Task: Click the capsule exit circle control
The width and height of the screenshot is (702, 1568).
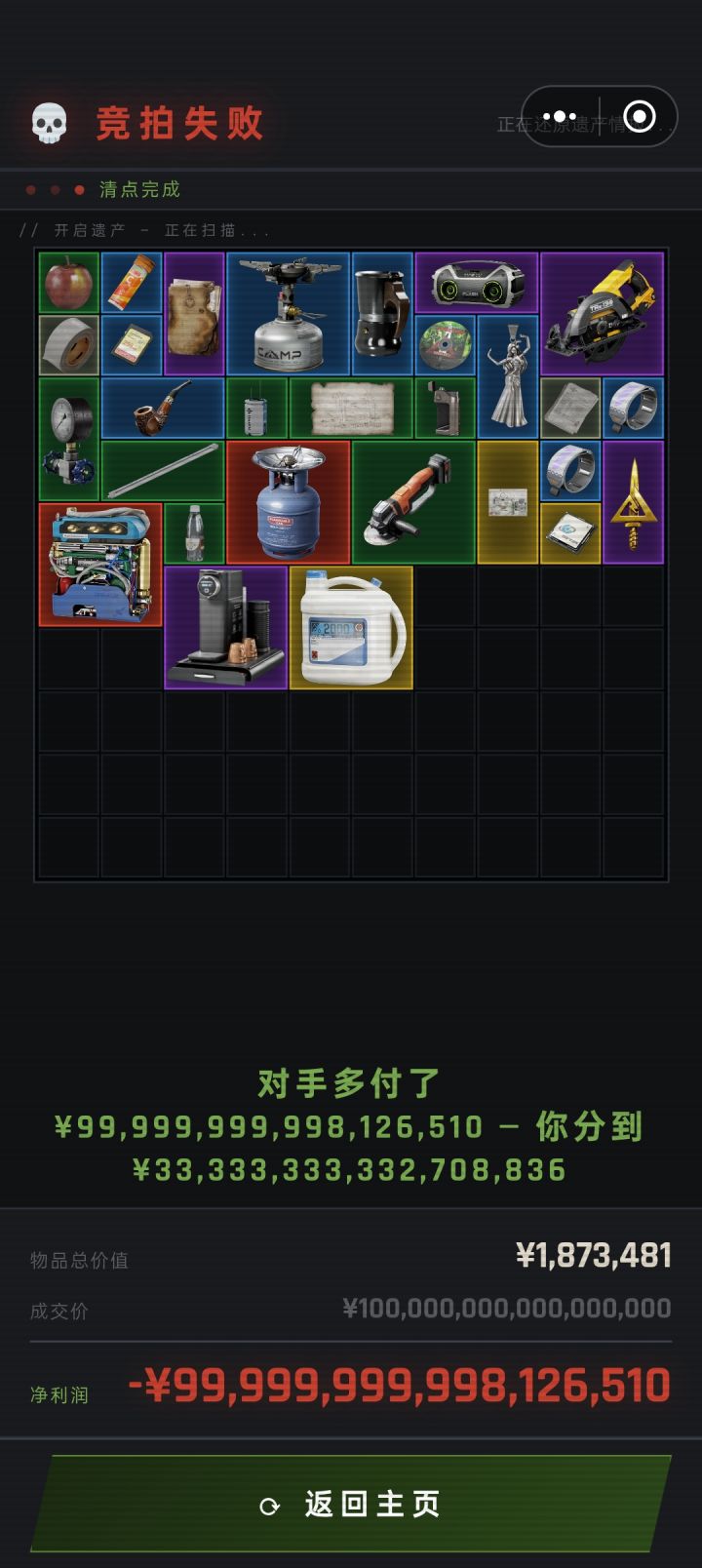Action: pos(642,116)
